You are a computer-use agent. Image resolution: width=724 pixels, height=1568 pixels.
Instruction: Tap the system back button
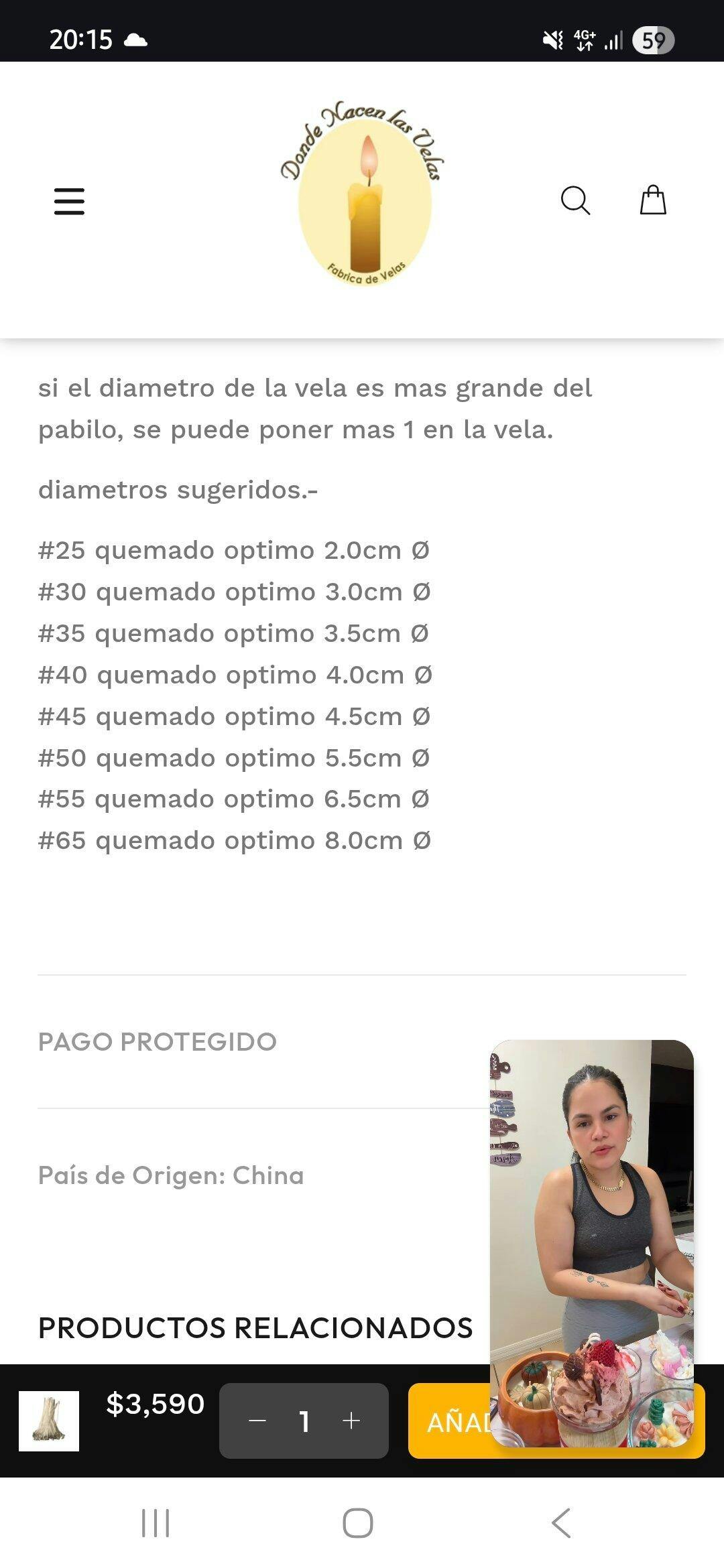coord(561,1523)
